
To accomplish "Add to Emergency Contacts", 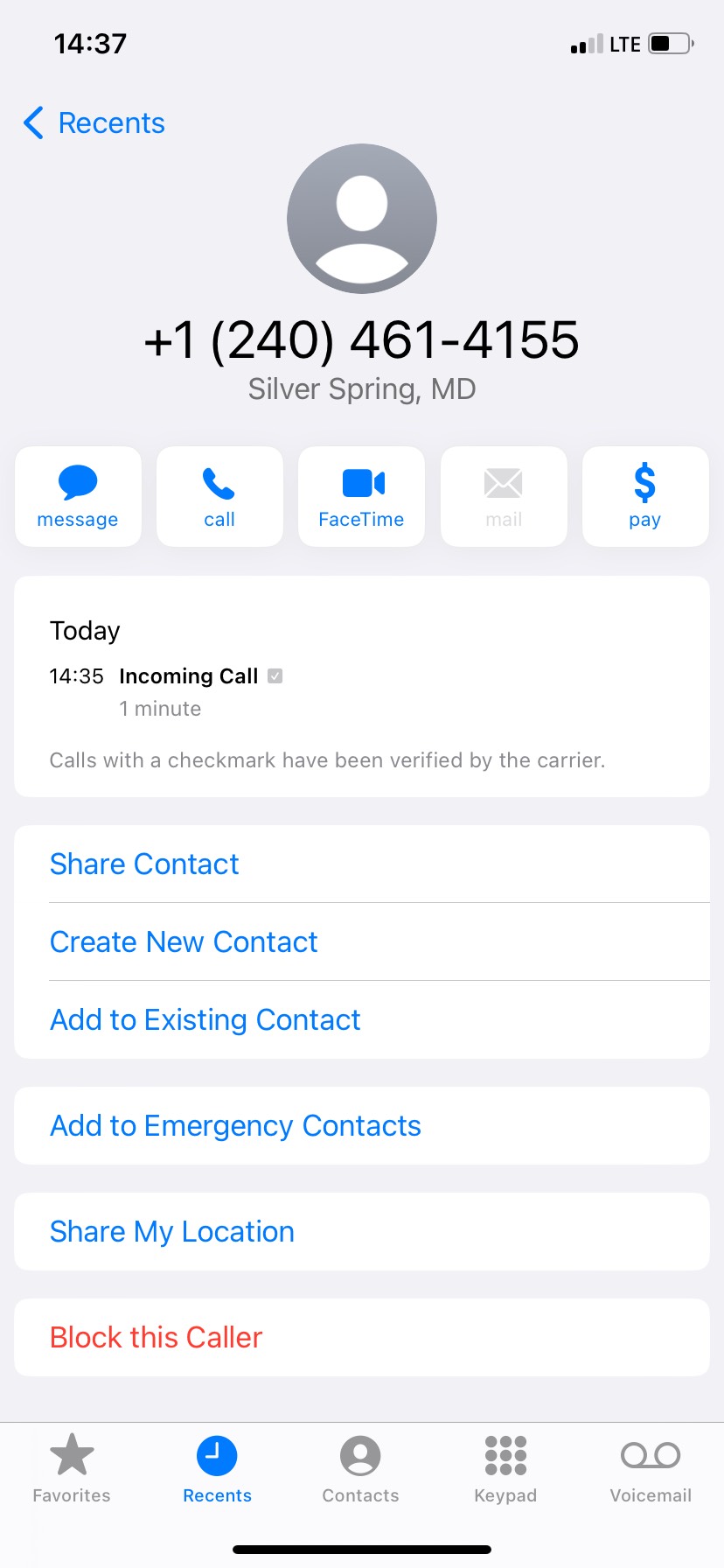I will [x=235, y=1125].
